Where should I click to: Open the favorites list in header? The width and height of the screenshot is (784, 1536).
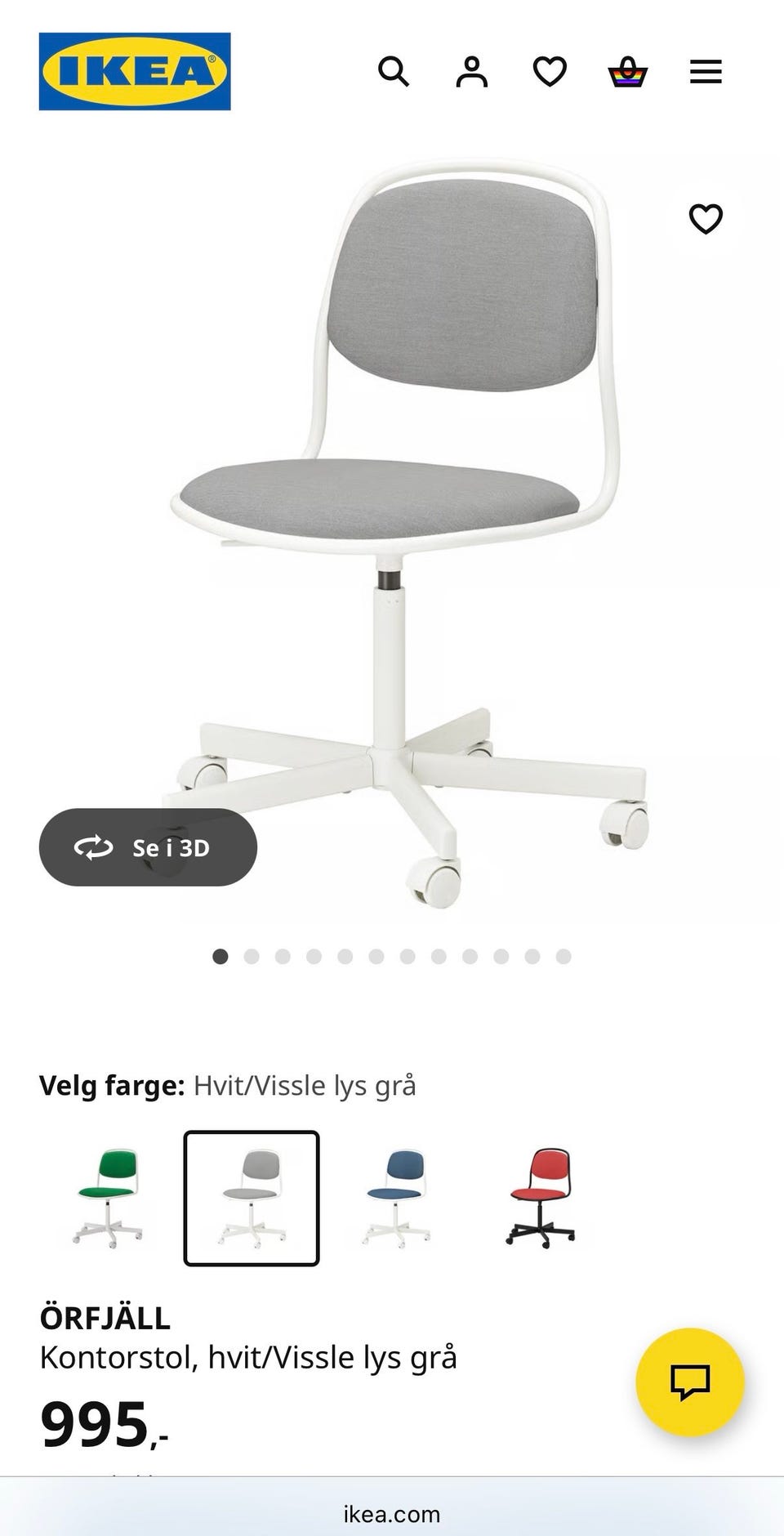click(550, 72)
